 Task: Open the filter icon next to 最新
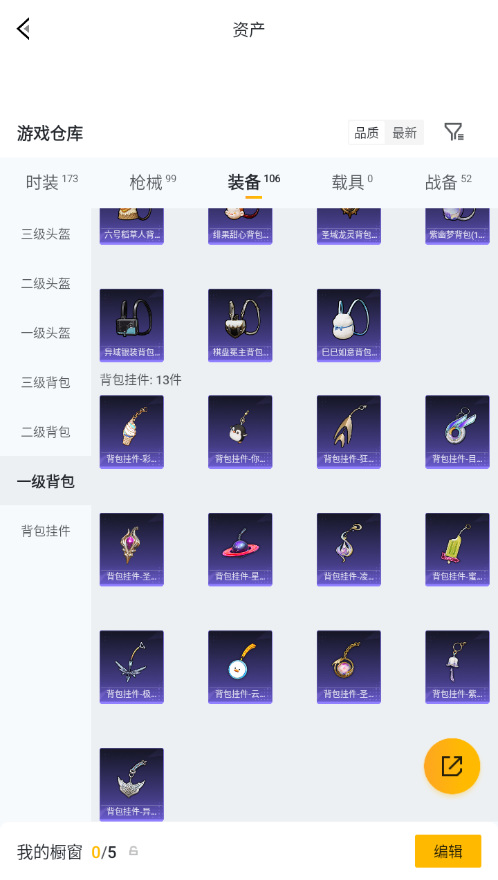(454, 132)
